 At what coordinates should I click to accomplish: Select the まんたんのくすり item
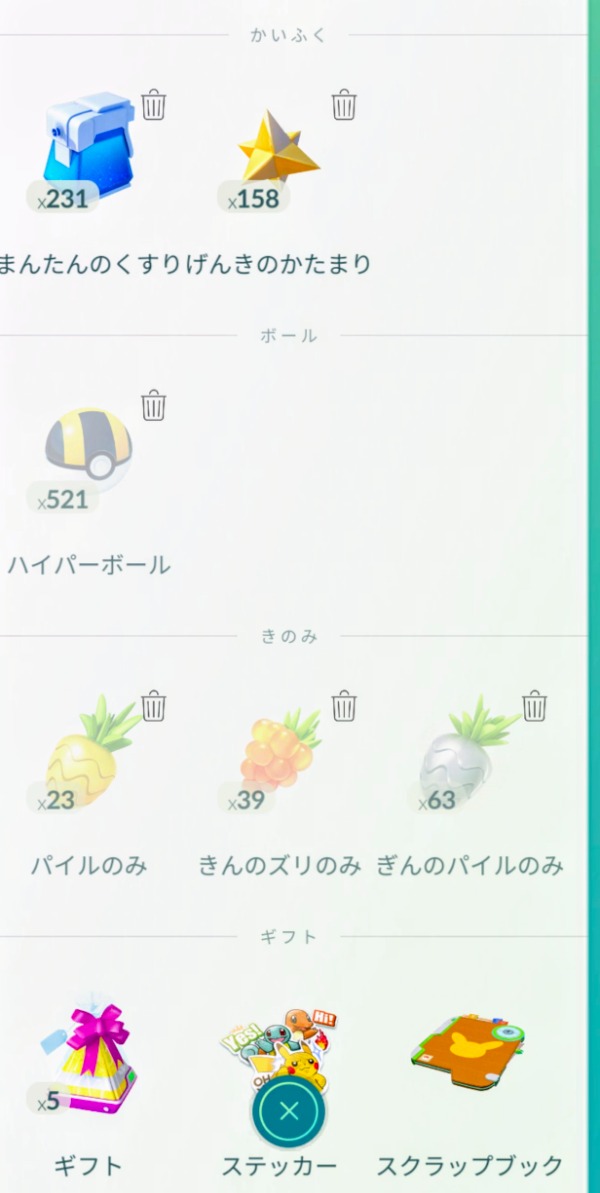tap(88, 153)
